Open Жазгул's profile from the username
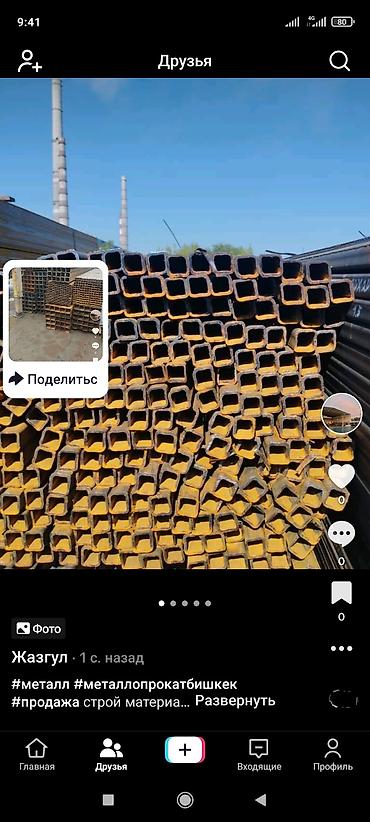Image resolution: width=370 pixels, height=822 pixels. tap(40, 657)
